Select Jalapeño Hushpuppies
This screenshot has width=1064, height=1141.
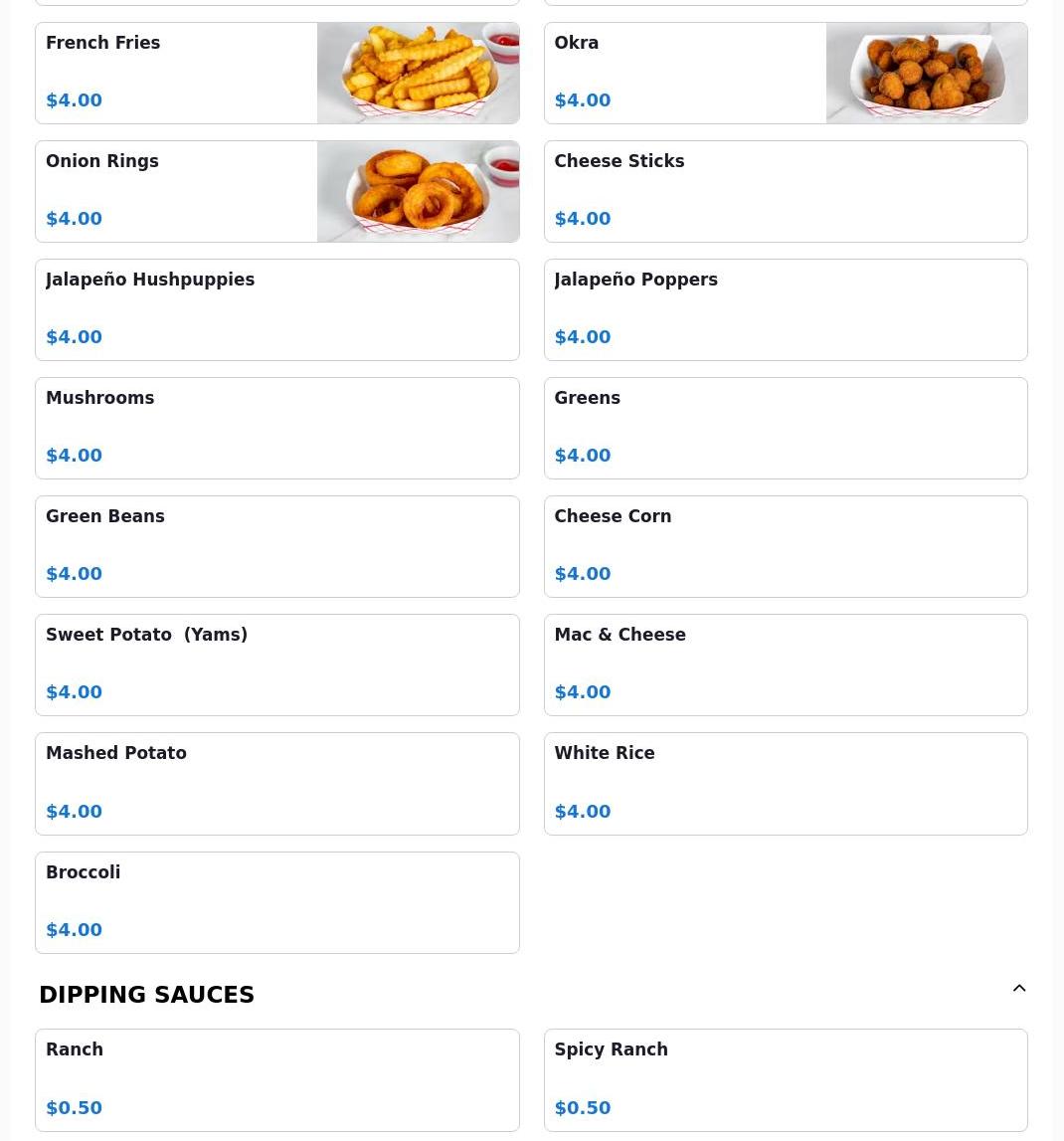click(x=276, y=309)
